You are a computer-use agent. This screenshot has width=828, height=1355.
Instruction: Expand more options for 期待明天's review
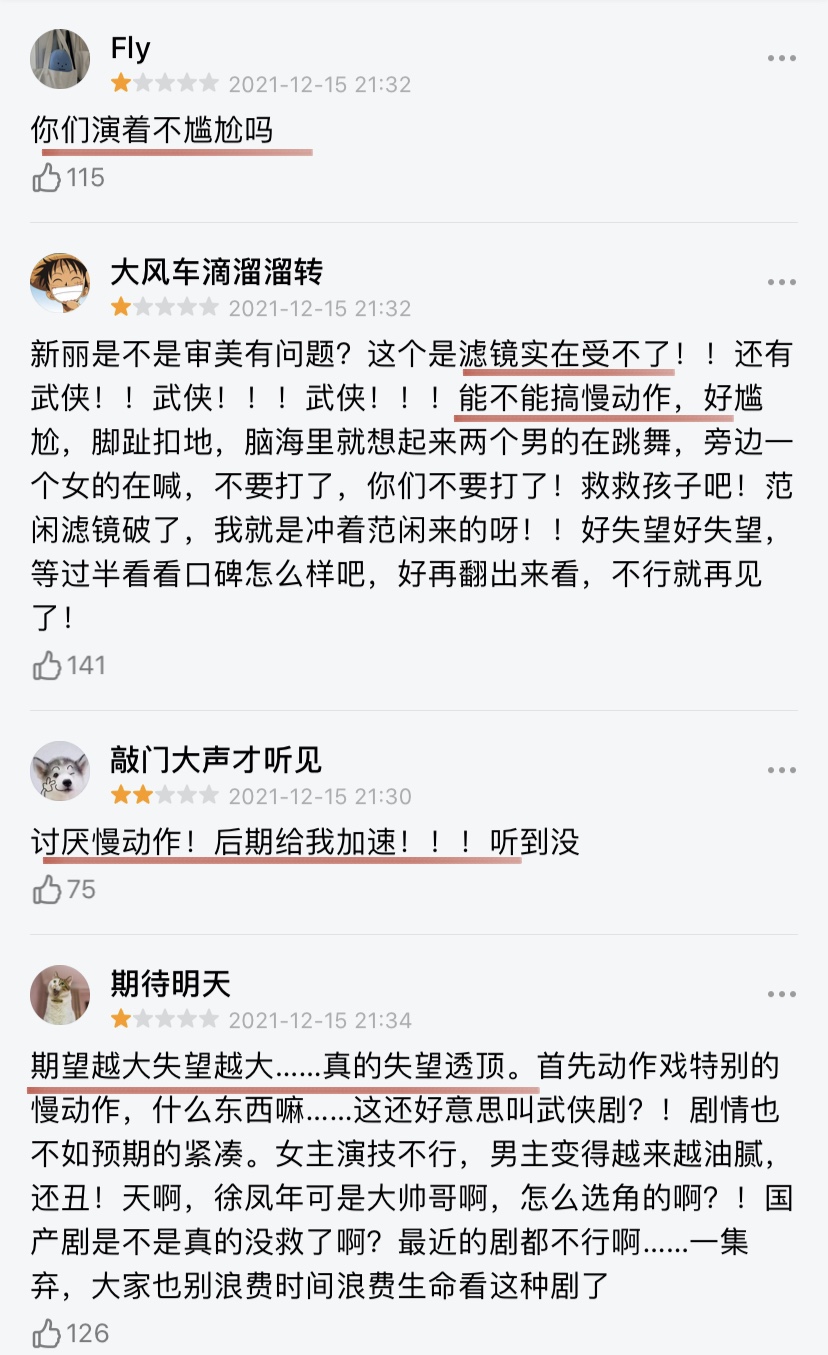coord(779,995)
